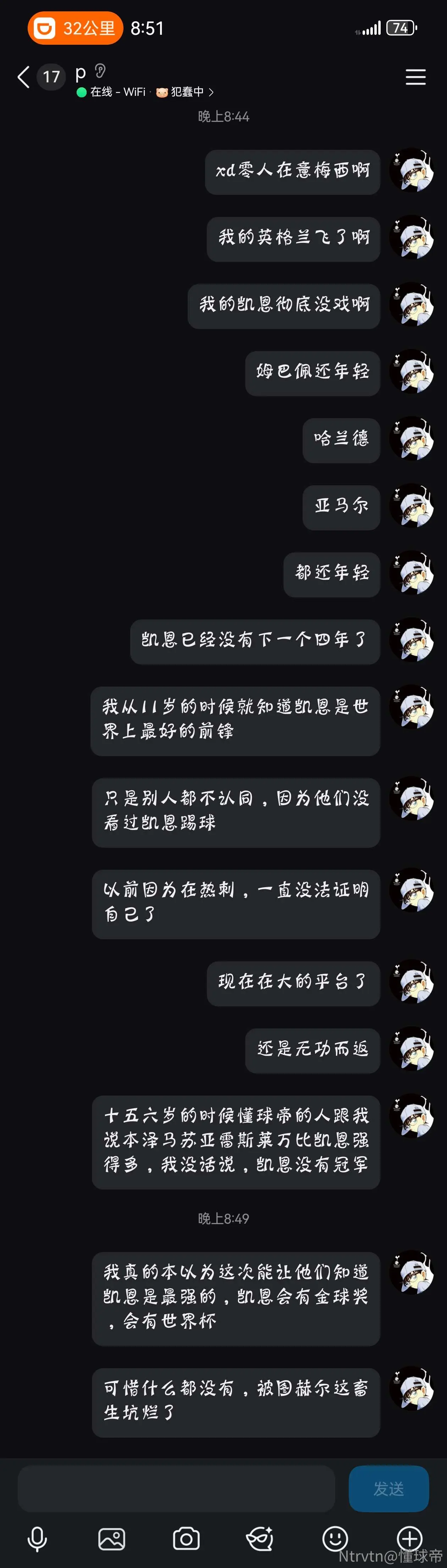Open the chat settings hamburger menu
Image resolution: width=447 pixels, height=1568 pixels.
click(x=415, y=77)
